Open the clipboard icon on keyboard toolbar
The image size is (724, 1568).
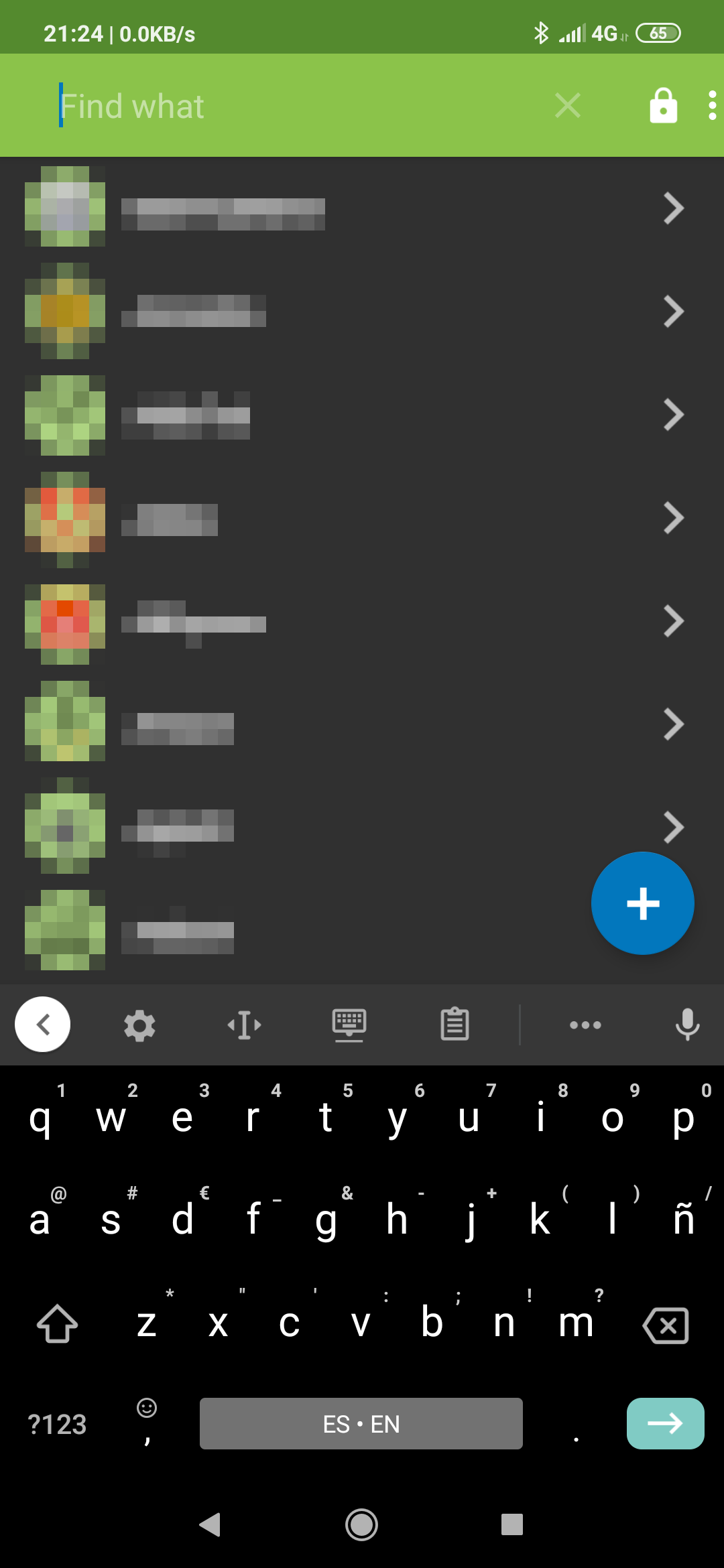click(453, 1025)
